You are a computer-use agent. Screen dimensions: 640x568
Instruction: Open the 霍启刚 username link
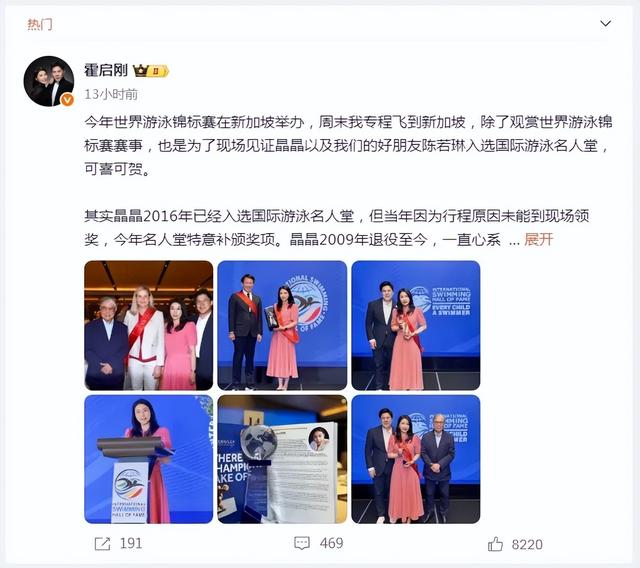106,71
